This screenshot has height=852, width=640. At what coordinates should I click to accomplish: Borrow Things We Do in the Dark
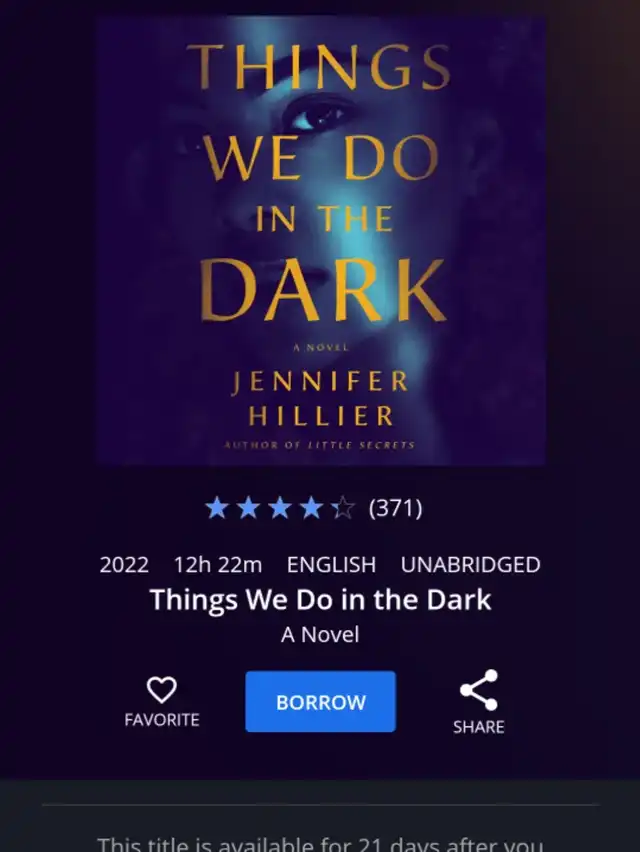[x=320, y=702]
